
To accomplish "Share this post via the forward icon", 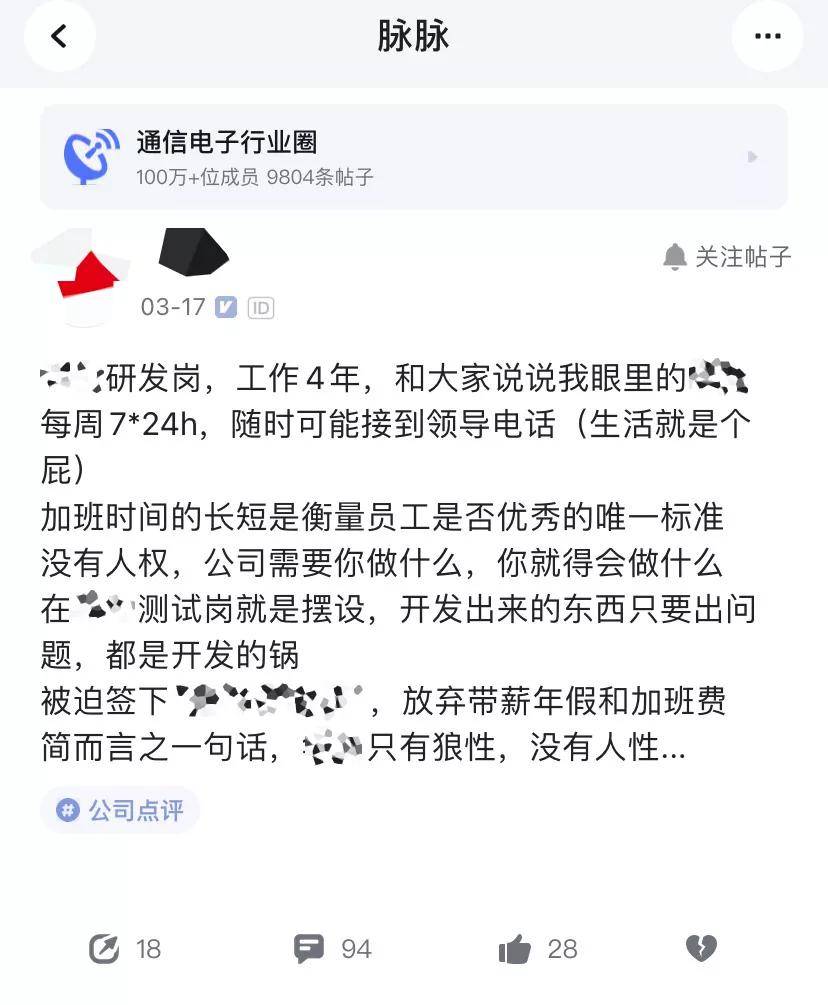I will tap(104, 948).
